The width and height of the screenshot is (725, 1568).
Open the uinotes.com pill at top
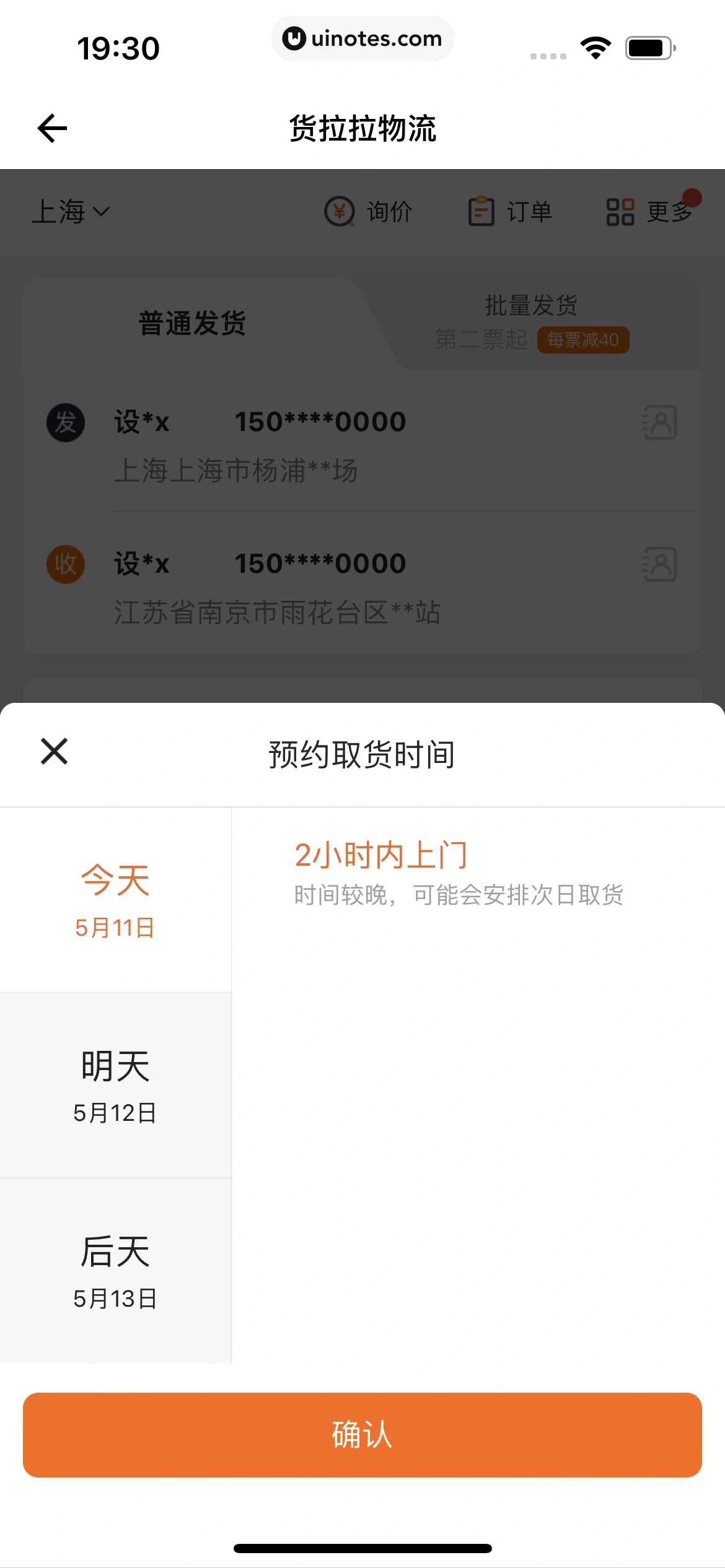pyautogui.click(x=362, y=38)
